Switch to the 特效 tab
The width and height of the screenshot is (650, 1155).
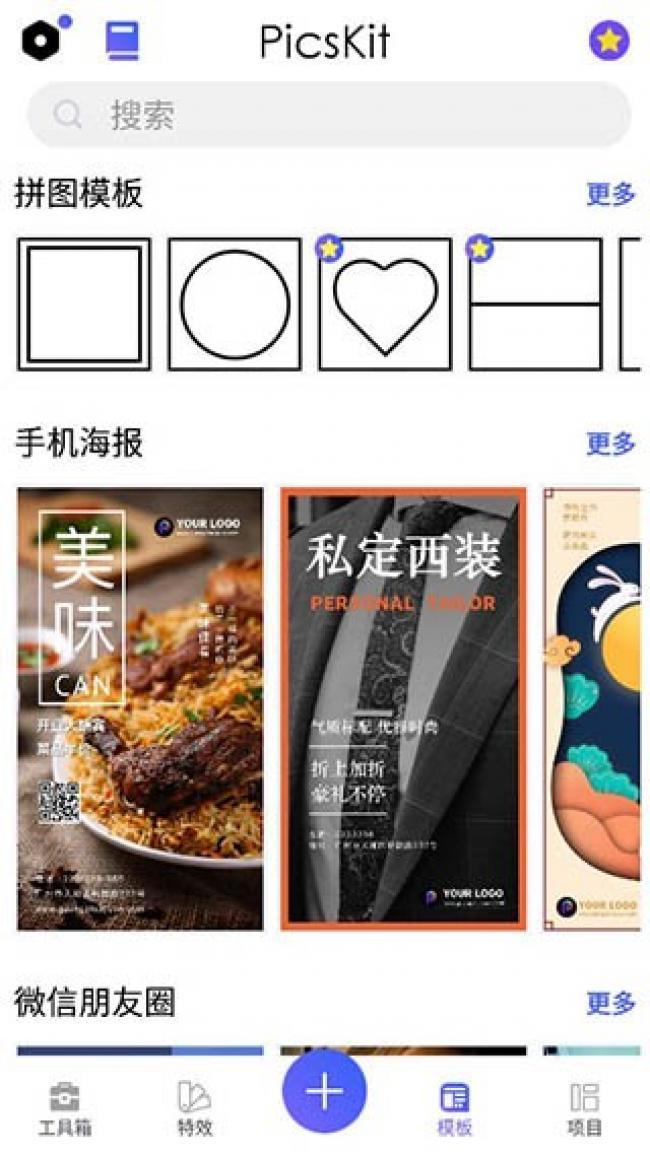(194, 1108)
